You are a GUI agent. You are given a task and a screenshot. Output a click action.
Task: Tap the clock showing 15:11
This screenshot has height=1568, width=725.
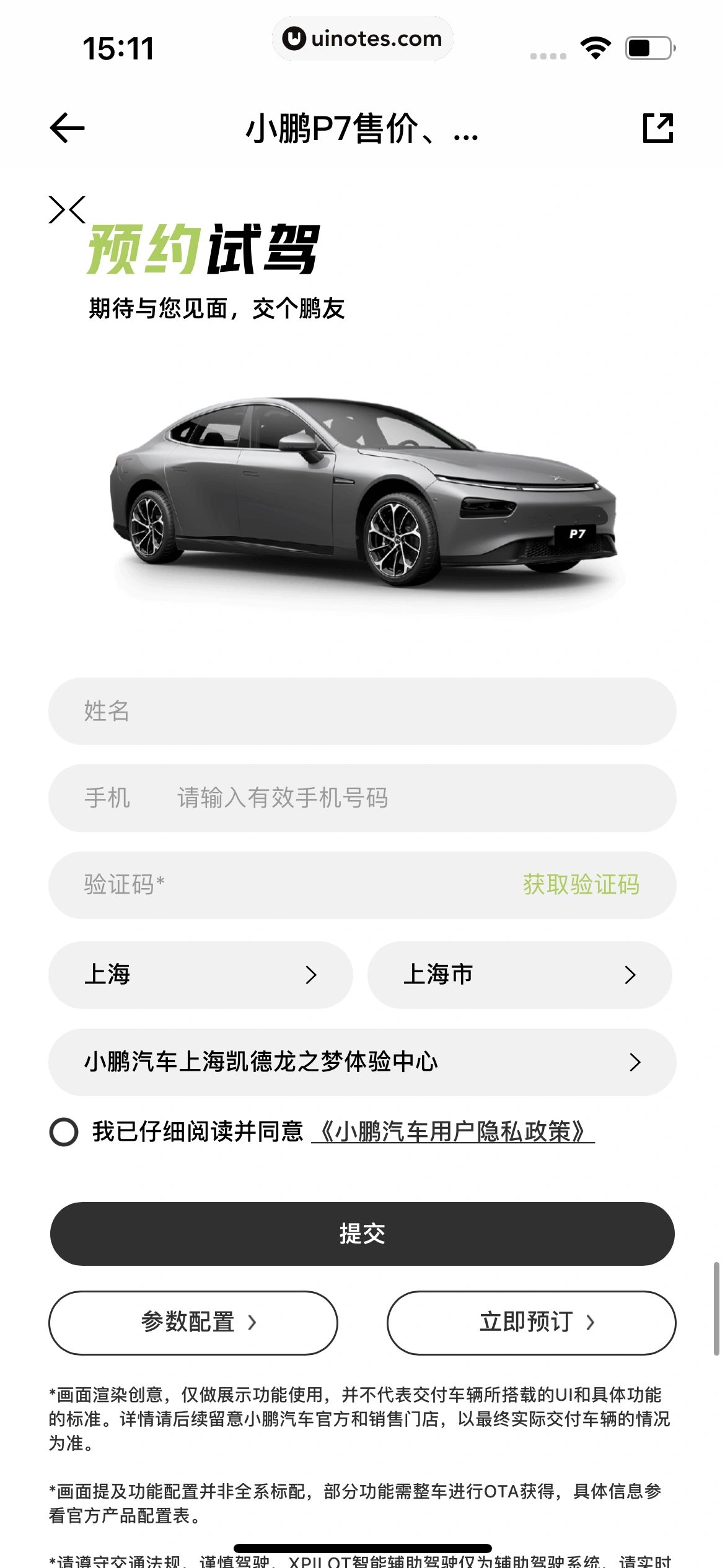click(118, 48)
